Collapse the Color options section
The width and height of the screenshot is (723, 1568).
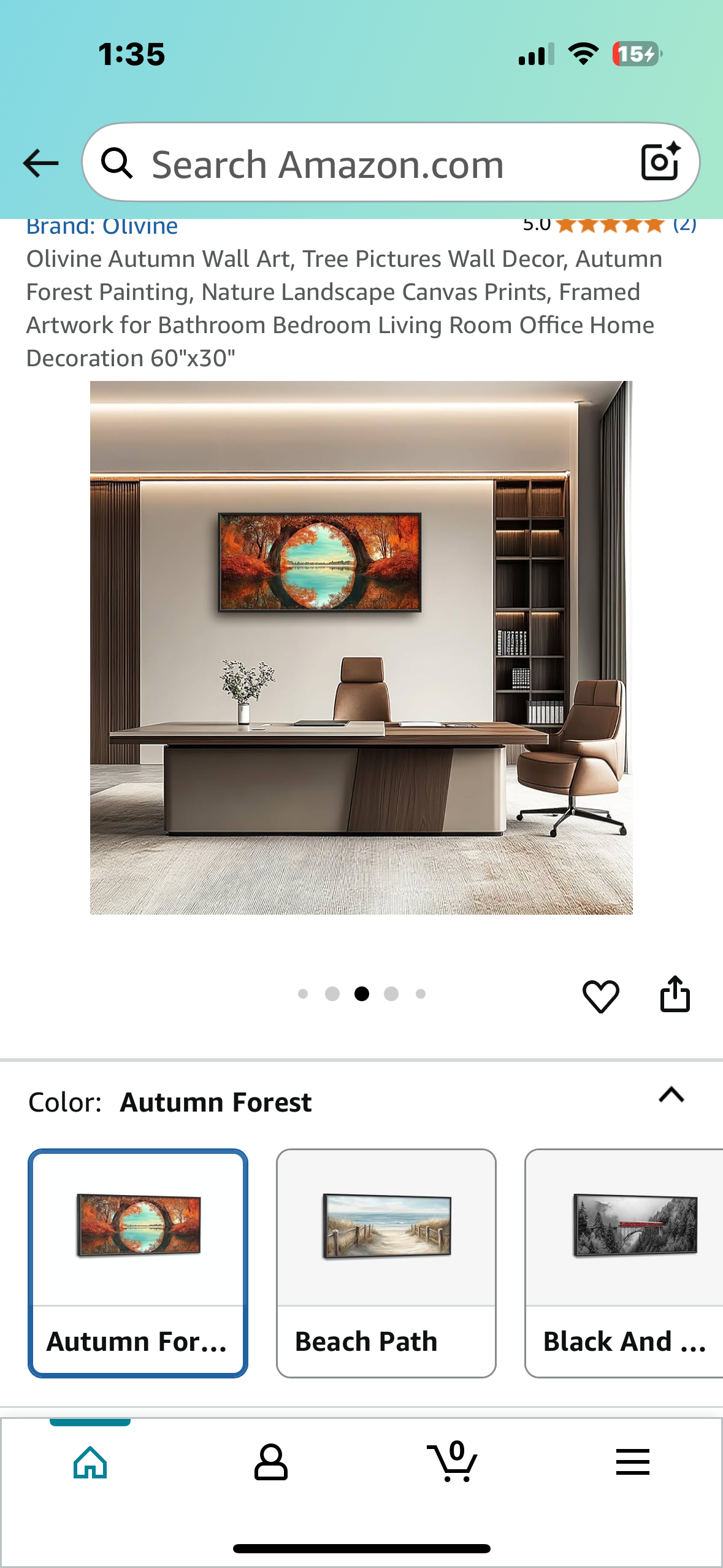click(x=671, y=1095)
